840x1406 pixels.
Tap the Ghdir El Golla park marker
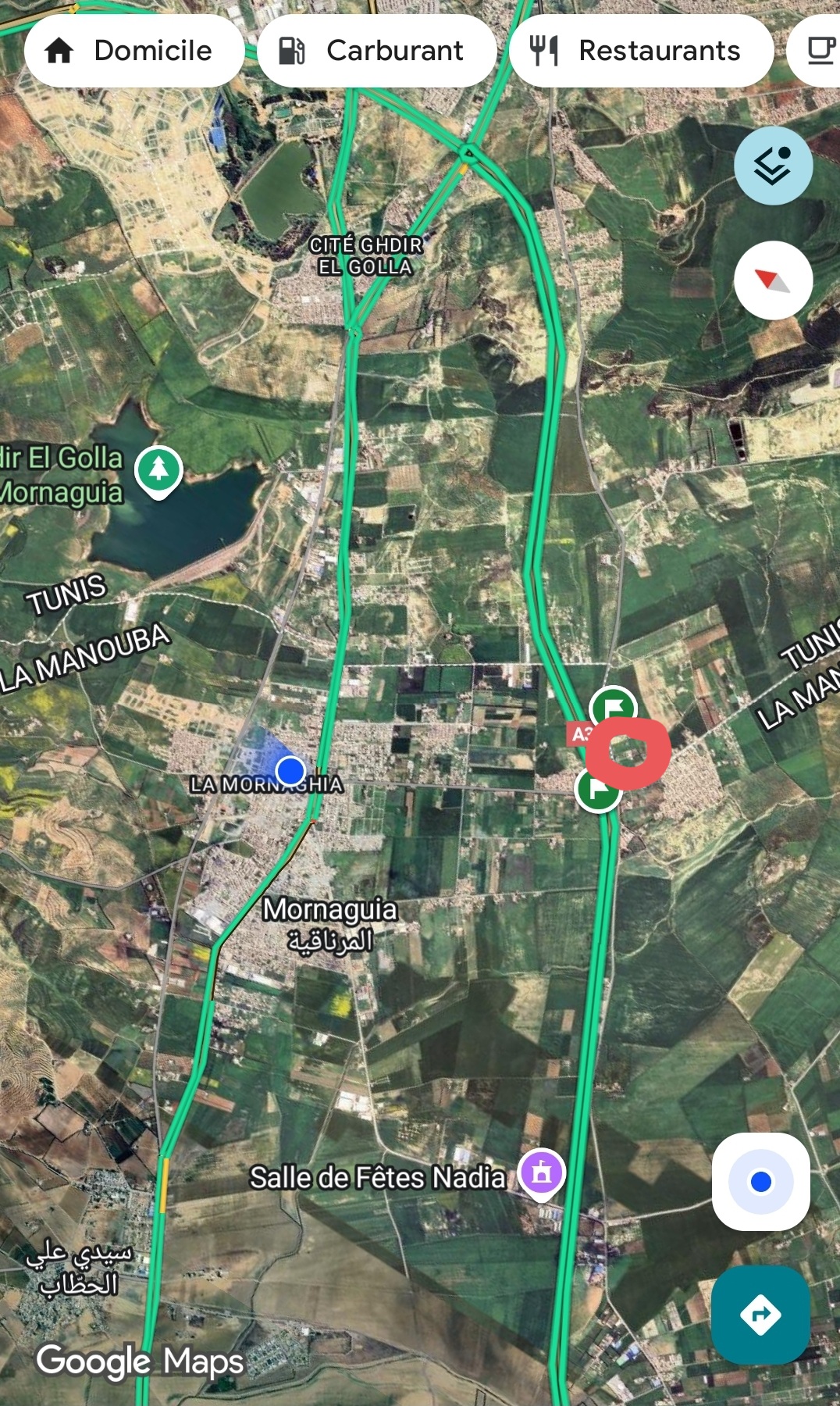(158, 470)
